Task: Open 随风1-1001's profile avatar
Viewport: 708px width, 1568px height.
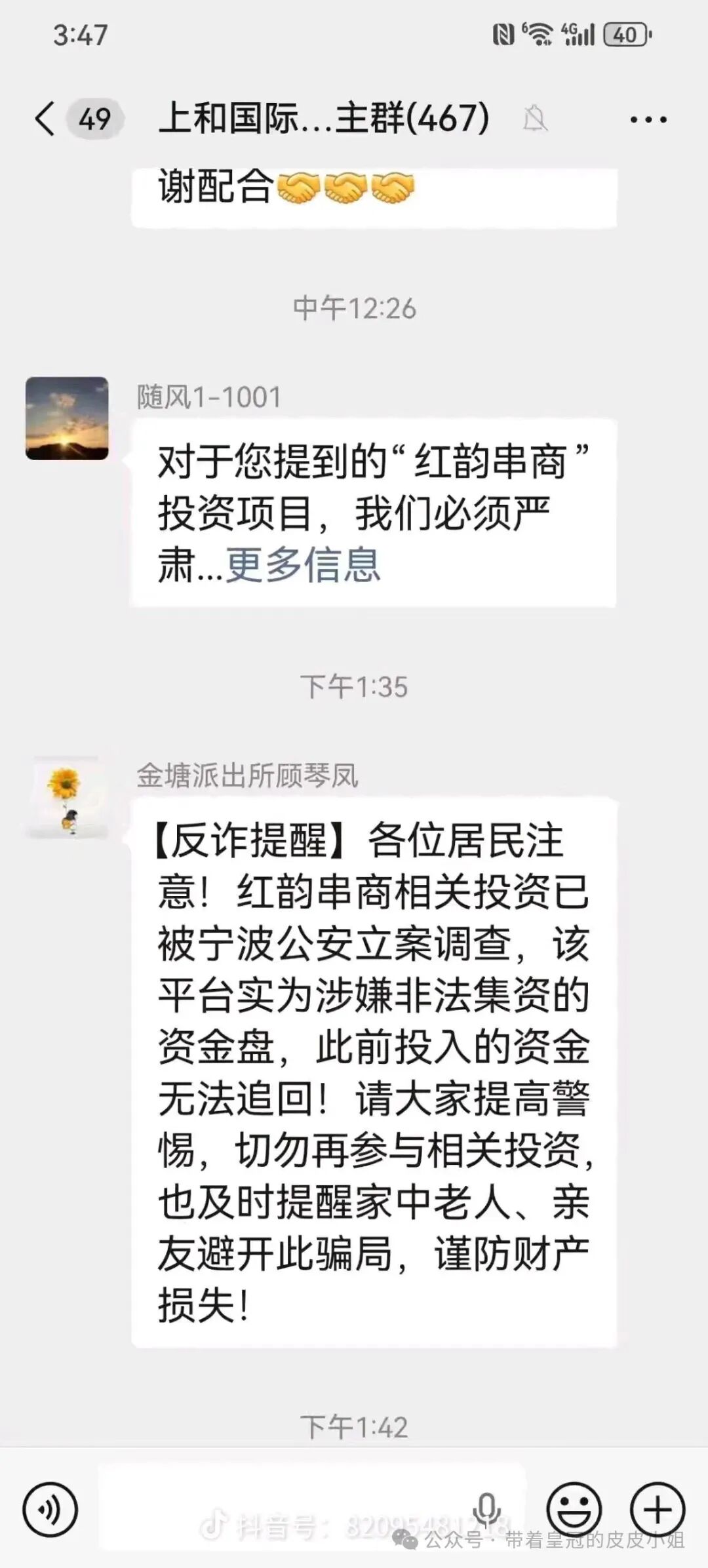Action: 67,418
